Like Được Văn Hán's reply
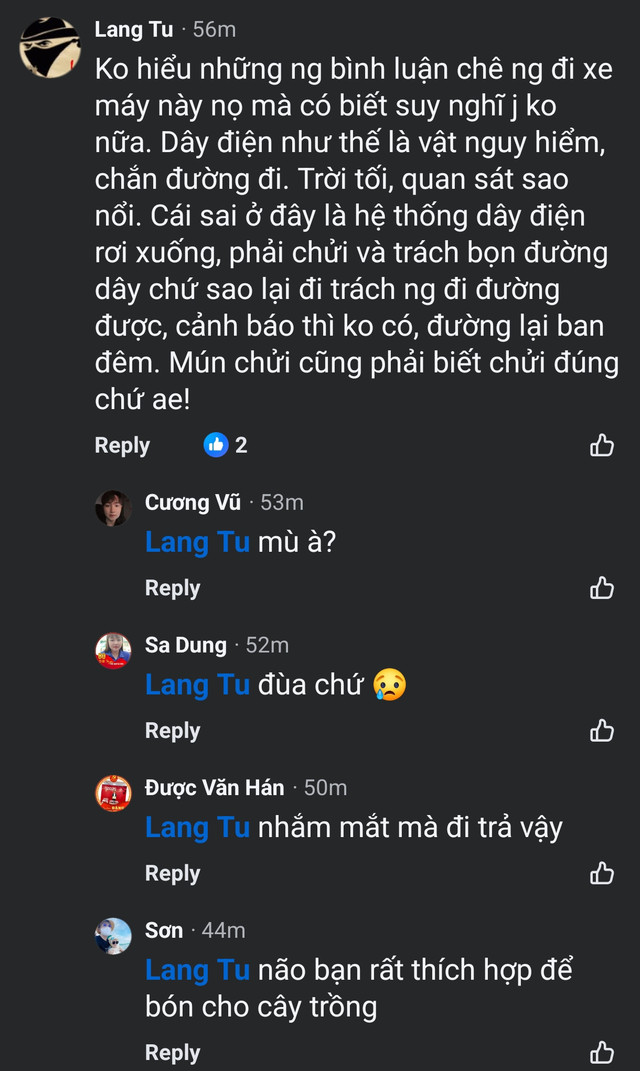The image size is (640, 1071). [x=602, y=873]
